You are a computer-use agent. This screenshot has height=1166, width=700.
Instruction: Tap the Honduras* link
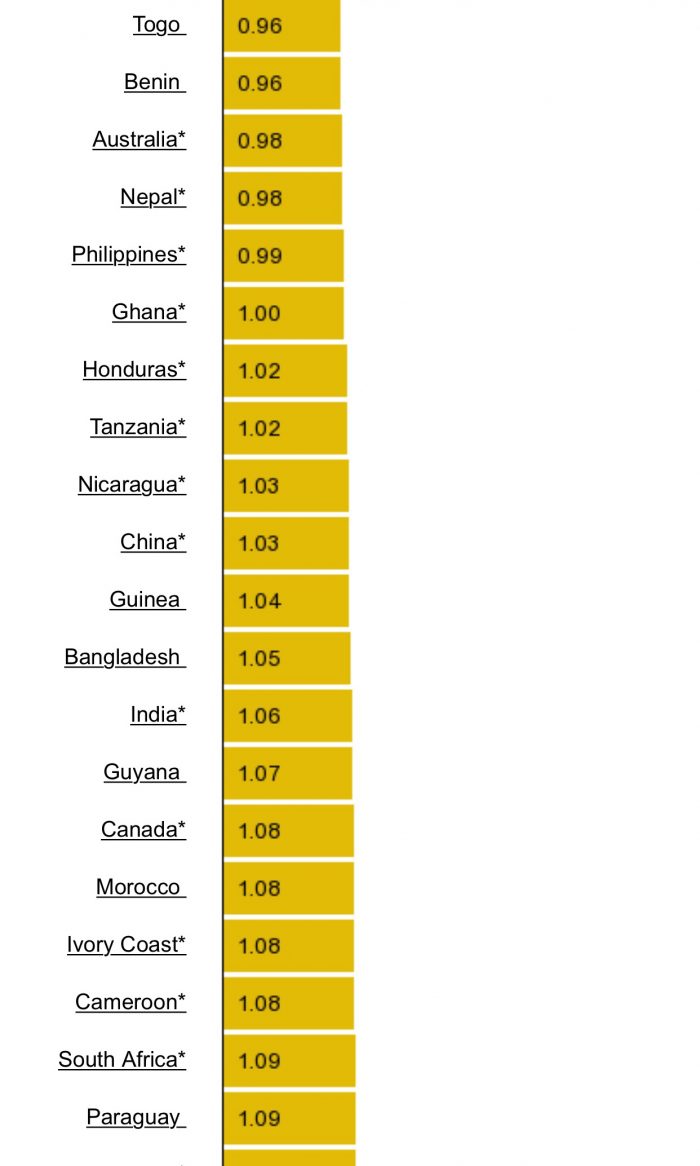click(134, 369)
